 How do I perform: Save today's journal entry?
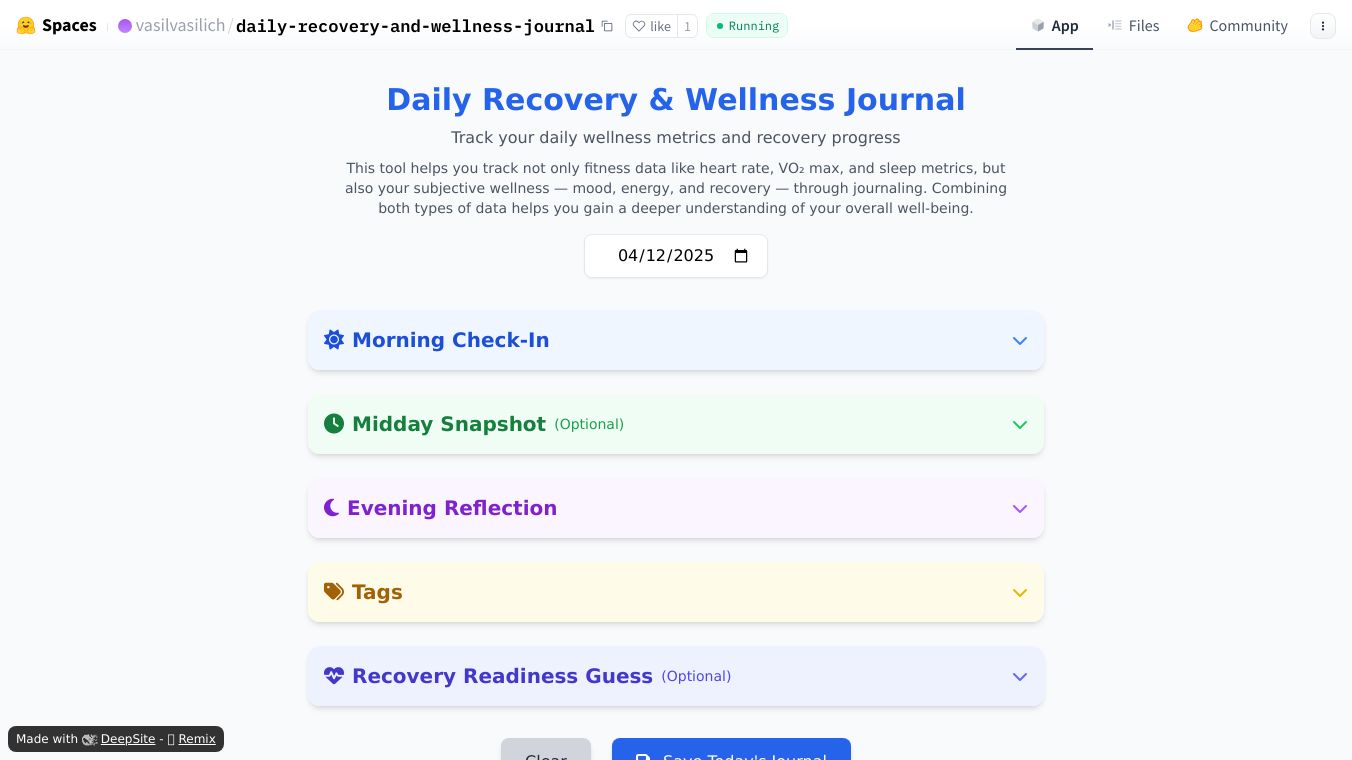coord(731,751)
